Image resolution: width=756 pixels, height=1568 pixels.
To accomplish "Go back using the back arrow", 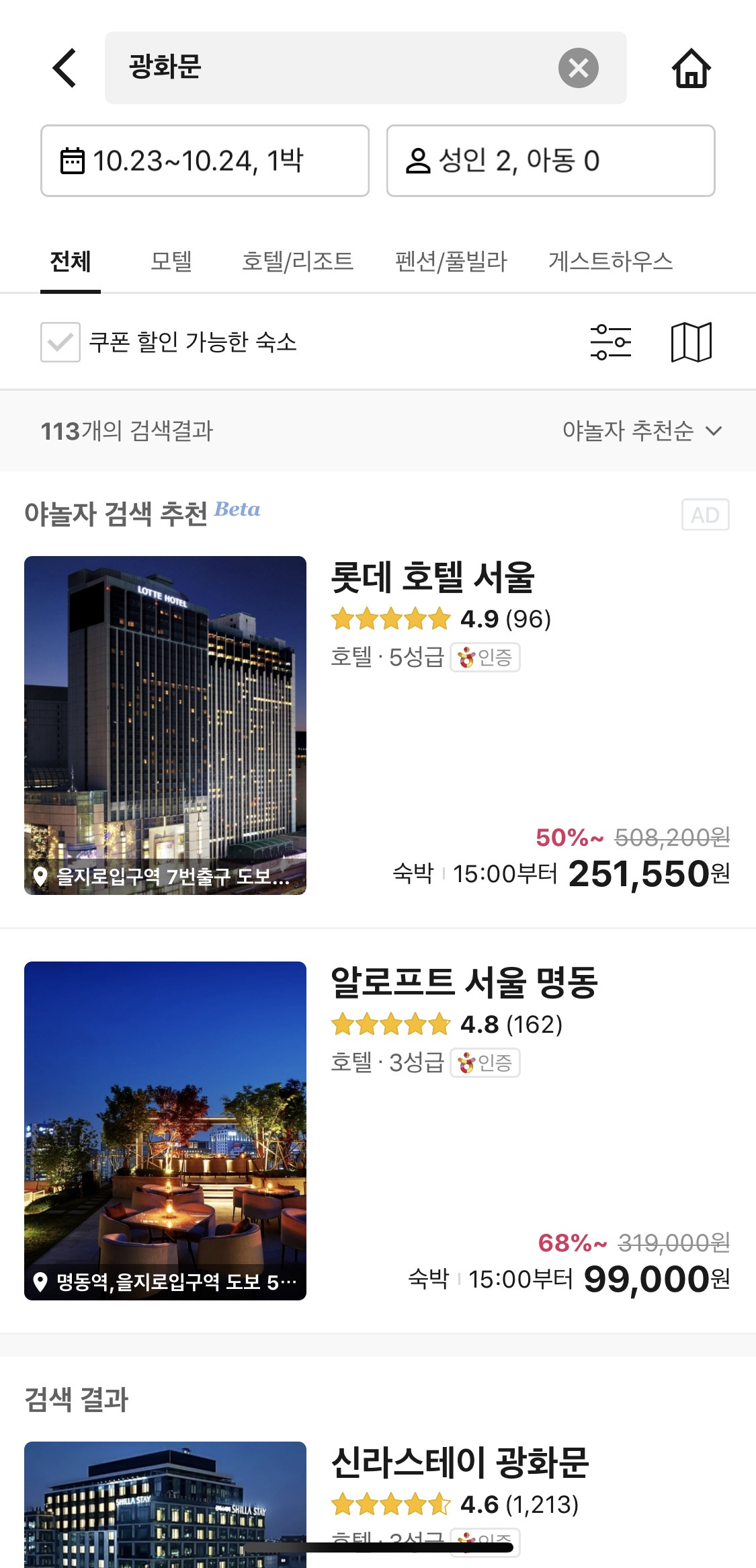I will [65, 68].
